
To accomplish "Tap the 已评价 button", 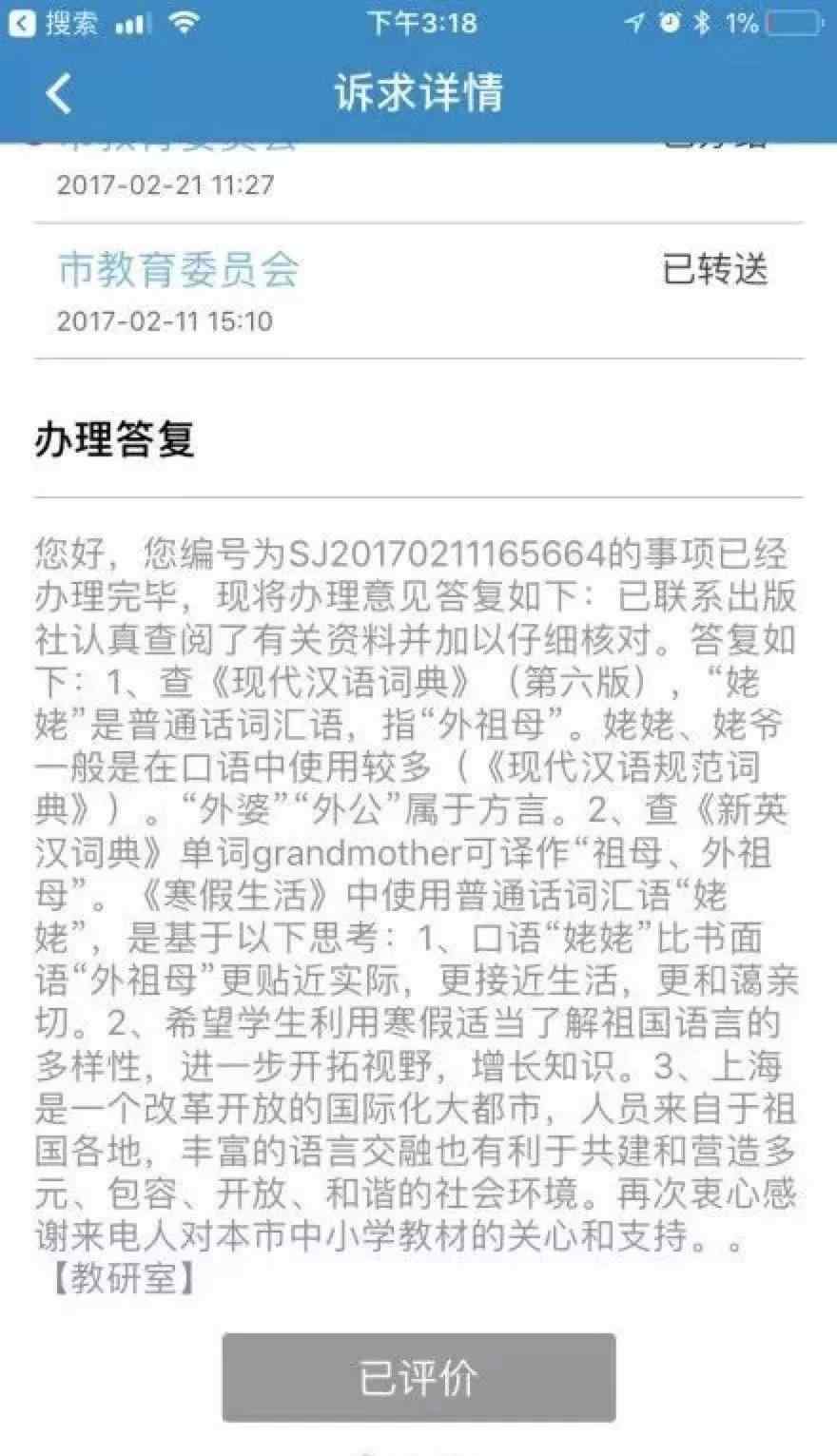I will tap(418, 1378).
